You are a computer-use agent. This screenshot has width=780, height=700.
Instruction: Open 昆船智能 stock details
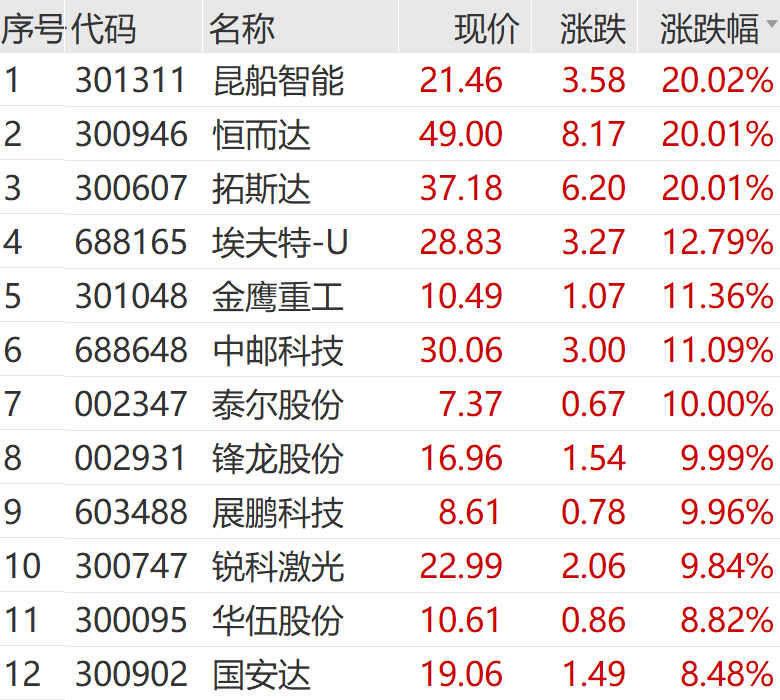coord(278,80)
